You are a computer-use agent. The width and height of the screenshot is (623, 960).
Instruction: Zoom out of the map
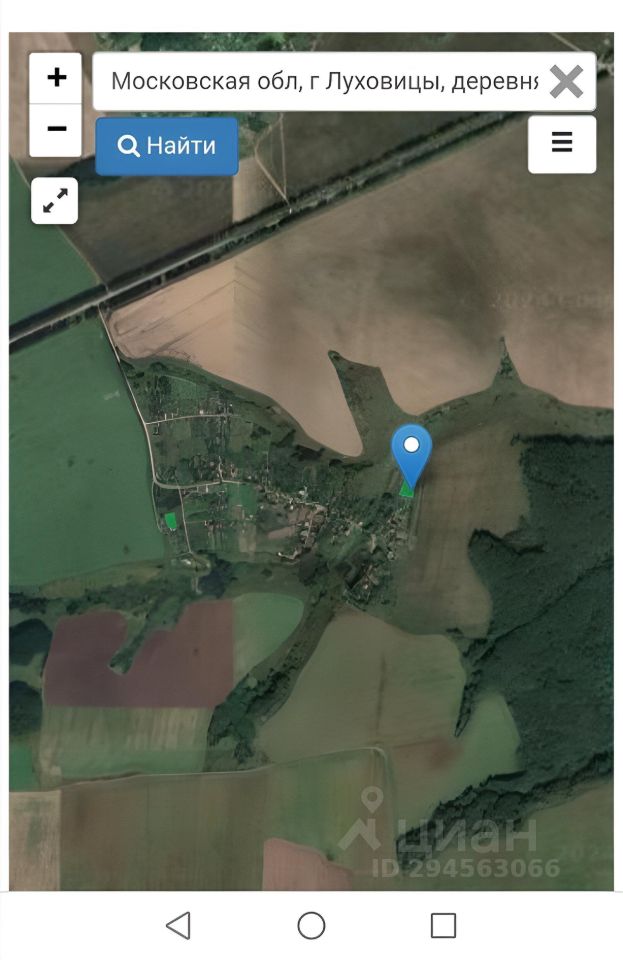coord(56,130)
